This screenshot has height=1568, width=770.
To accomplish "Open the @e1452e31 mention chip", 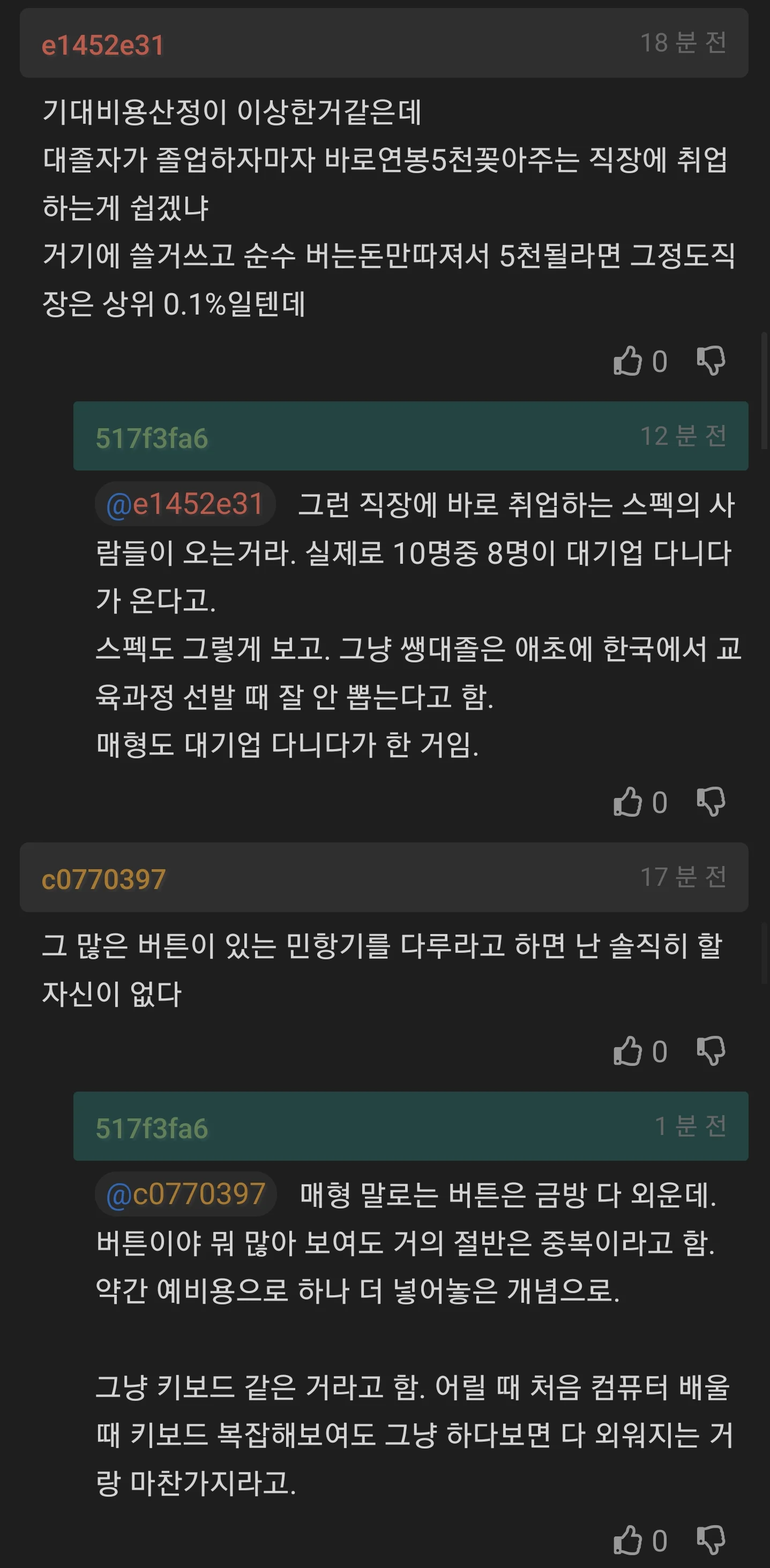I will click(185, 505).
